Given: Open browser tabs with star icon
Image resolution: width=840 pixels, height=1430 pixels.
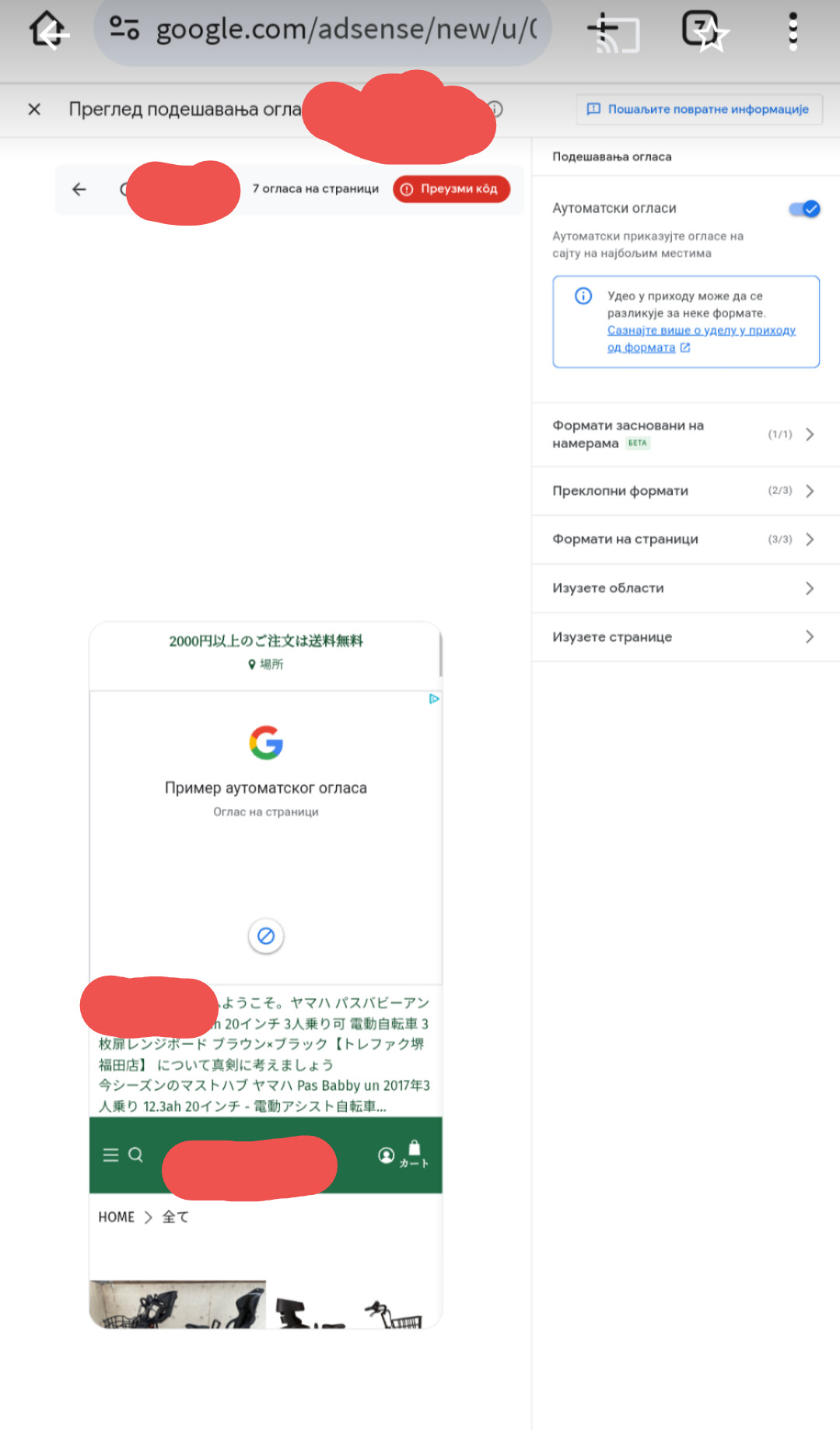Looking at the screenshot, I should point(705,31).
